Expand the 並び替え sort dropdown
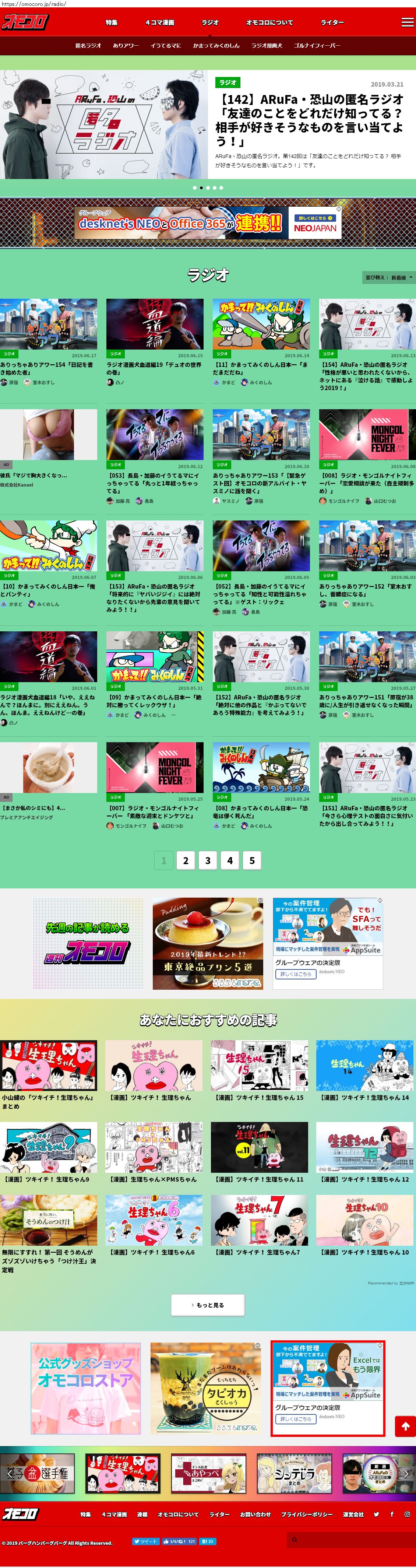The image size is (416, 1568). (x=389, y=278)
